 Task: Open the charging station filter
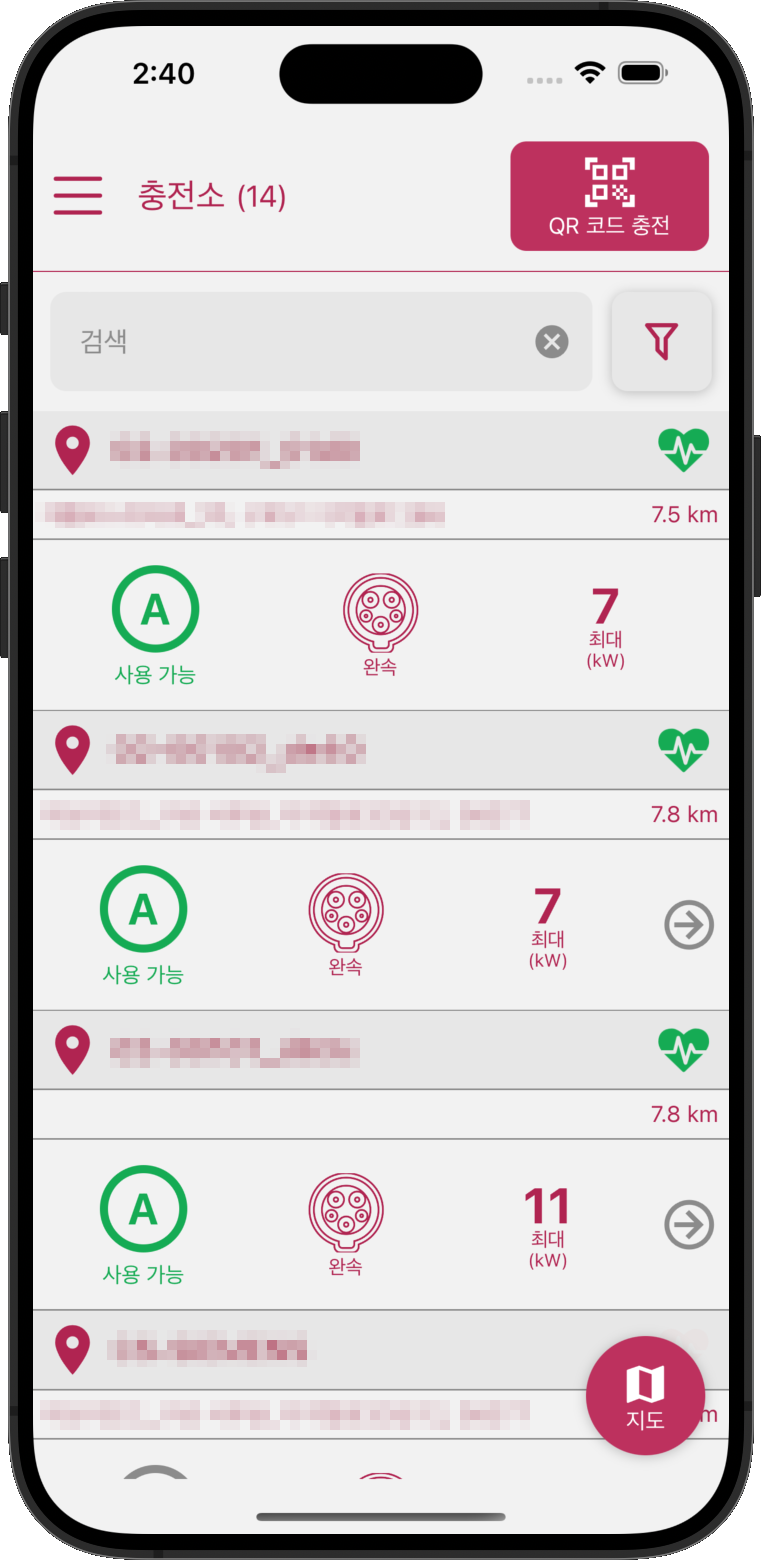tap(661, 341)
